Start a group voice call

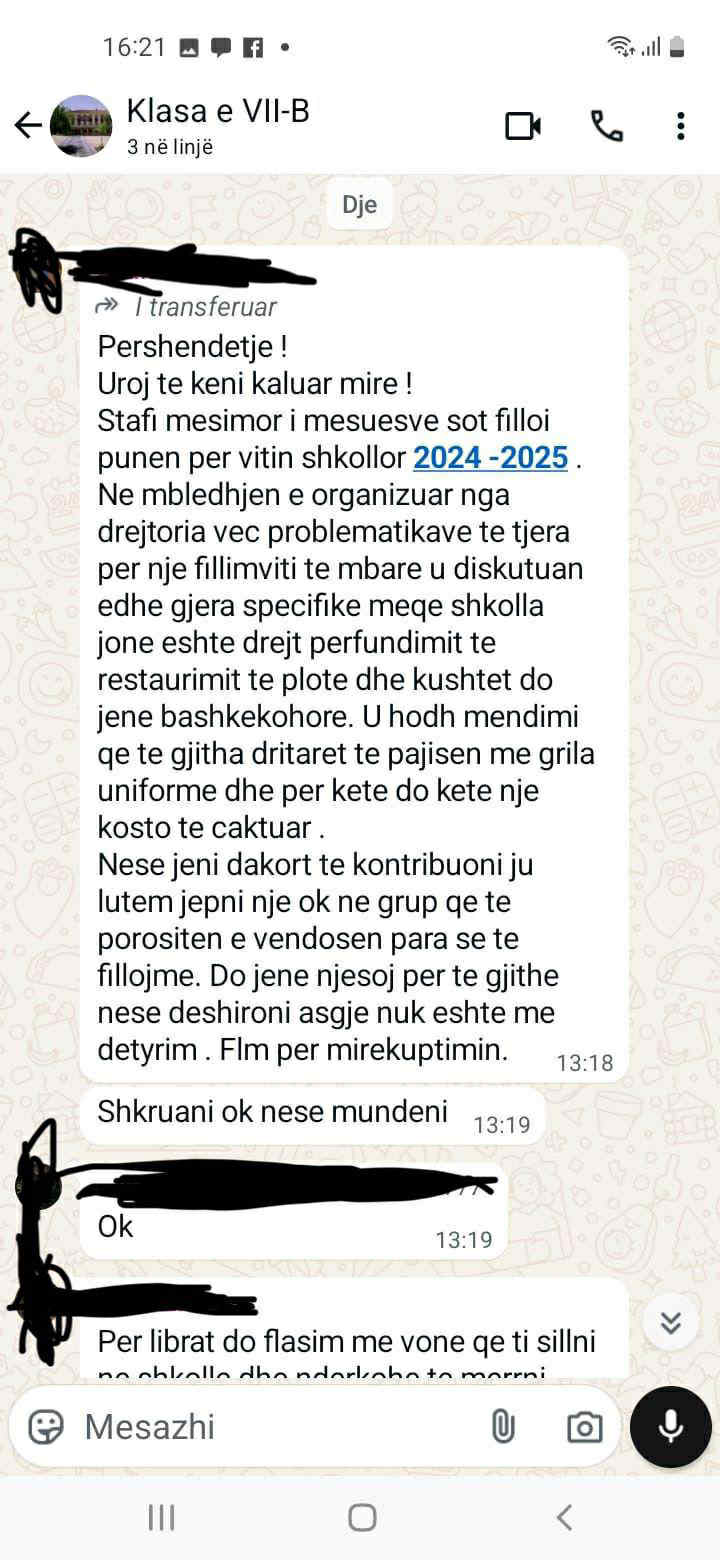point(606,126)
